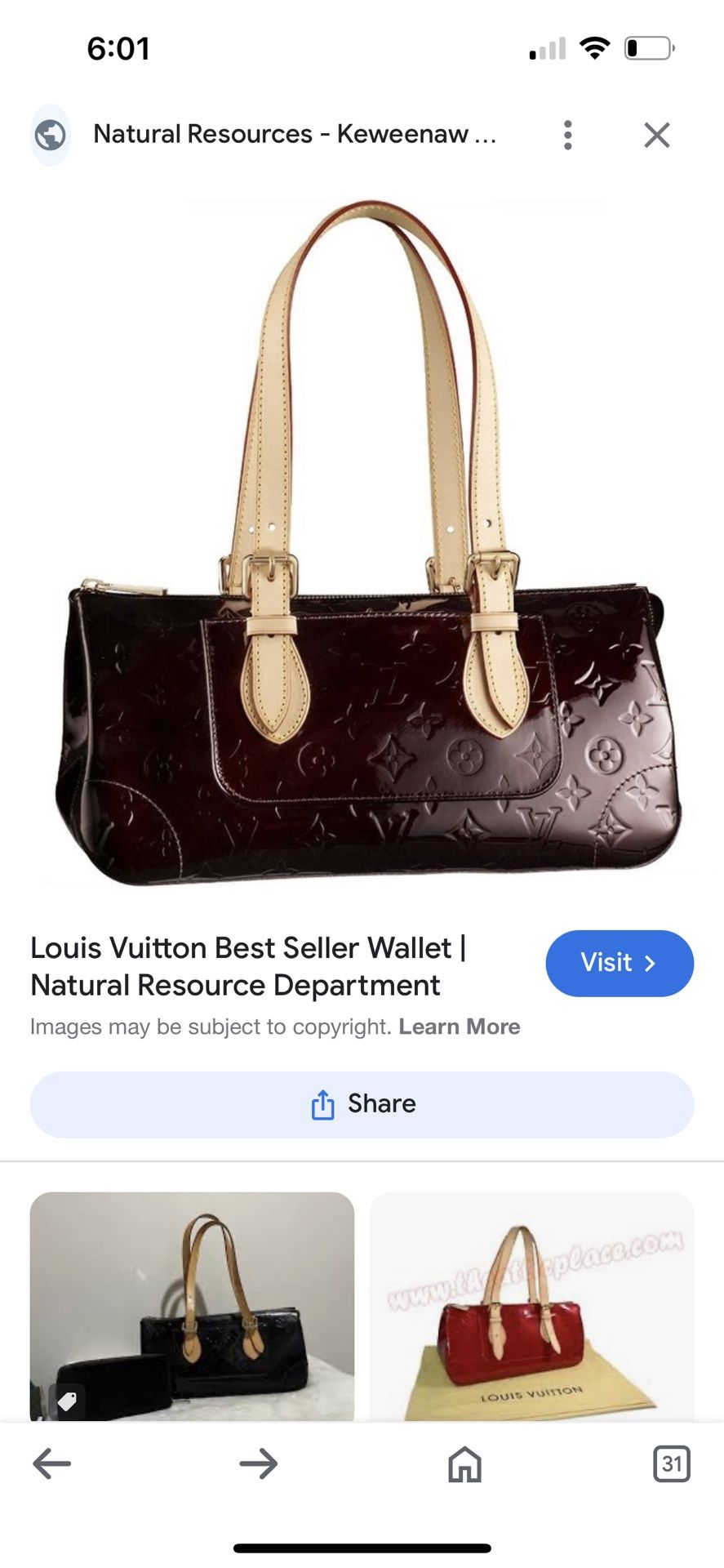Close the image preview with the X
Image resolution: width=724 pixels, height=1568 pixels.
657,135
